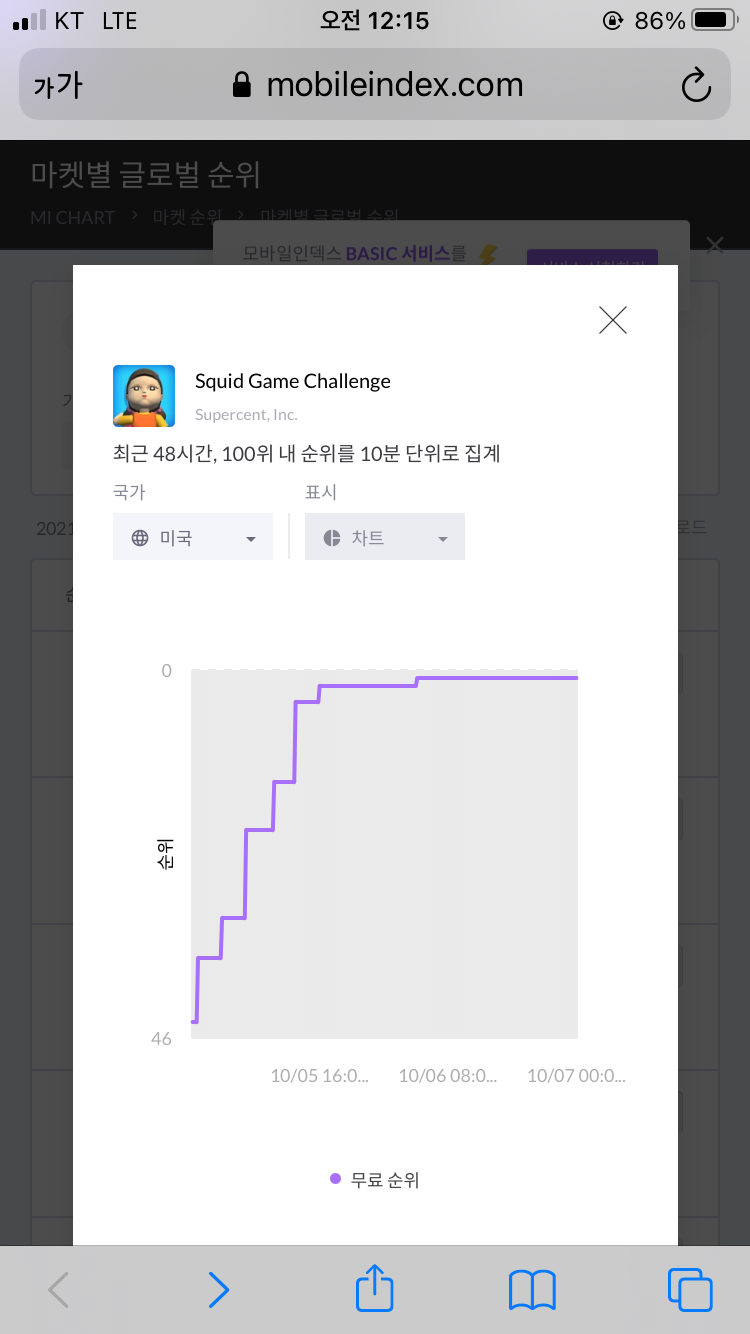Reload the mobileindex.com page
This screenshot has width=750, height=1334.
[696, 85]
